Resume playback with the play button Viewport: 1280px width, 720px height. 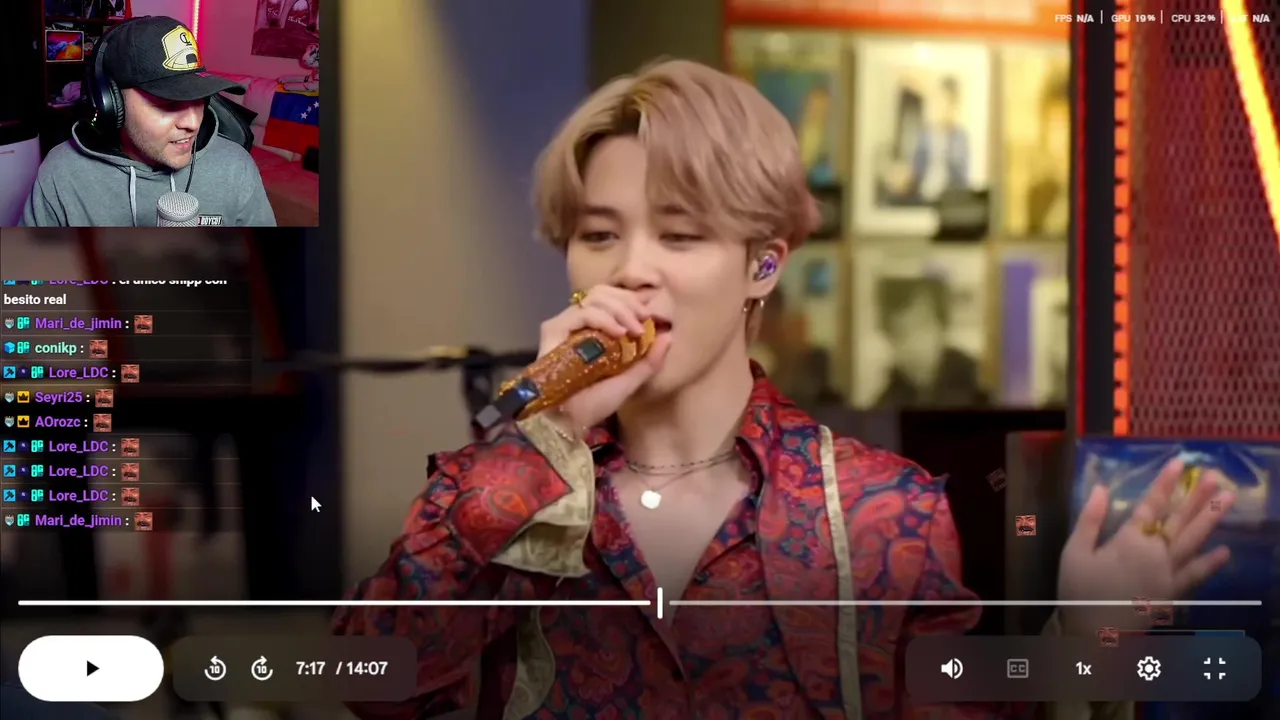91,668
